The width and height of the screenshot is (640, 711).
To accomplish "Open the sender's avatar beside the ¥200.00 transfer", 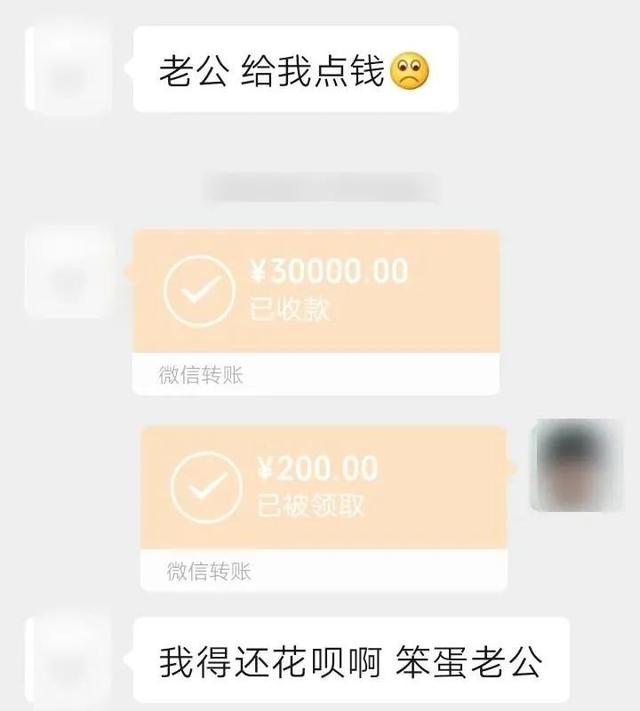I will click(x=577, y=465).
